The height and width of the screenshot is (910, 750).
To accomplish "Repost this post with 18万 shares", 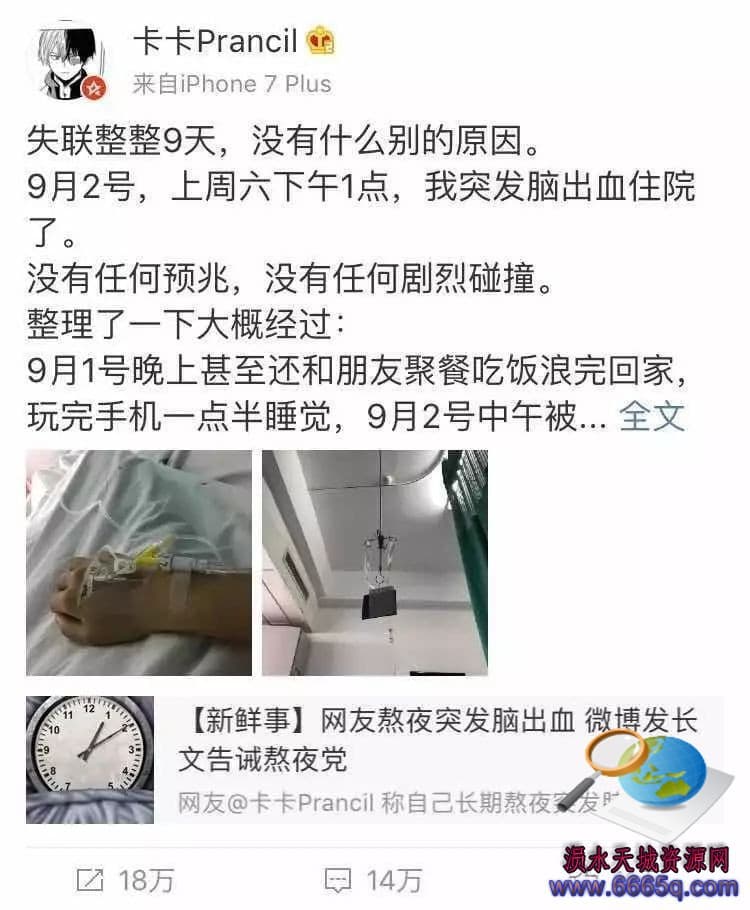I will click(125, 880).
